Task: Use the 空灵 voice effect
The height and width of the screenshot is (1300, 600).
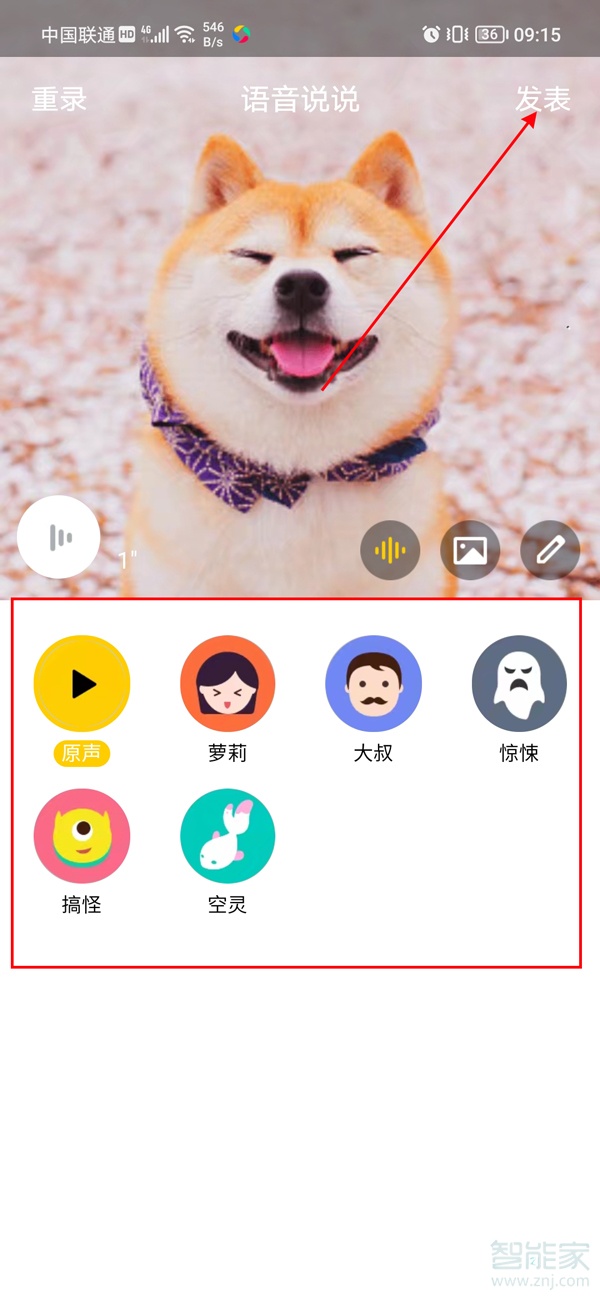Action: (228, 836)
